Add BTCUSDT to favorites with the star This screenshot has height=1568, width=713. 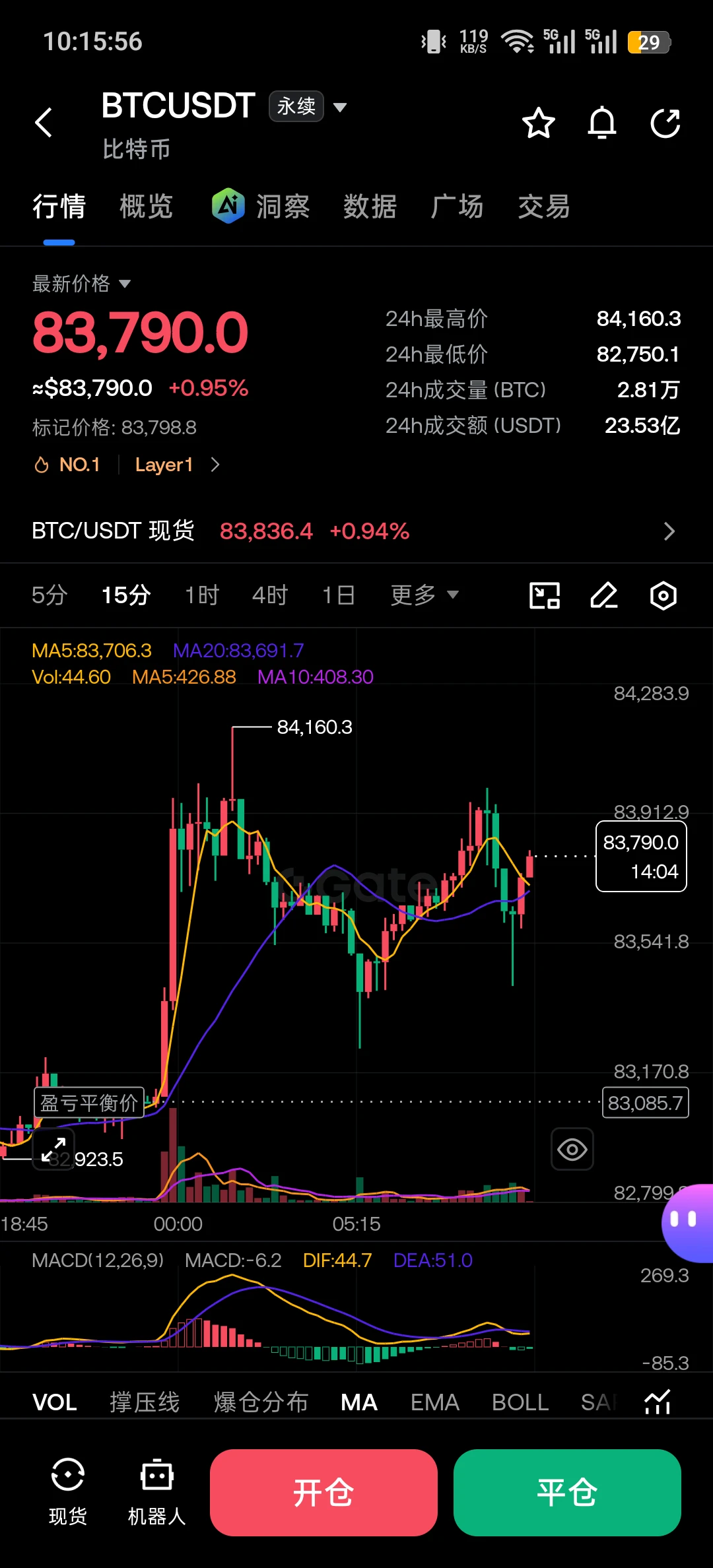point(538,123)
